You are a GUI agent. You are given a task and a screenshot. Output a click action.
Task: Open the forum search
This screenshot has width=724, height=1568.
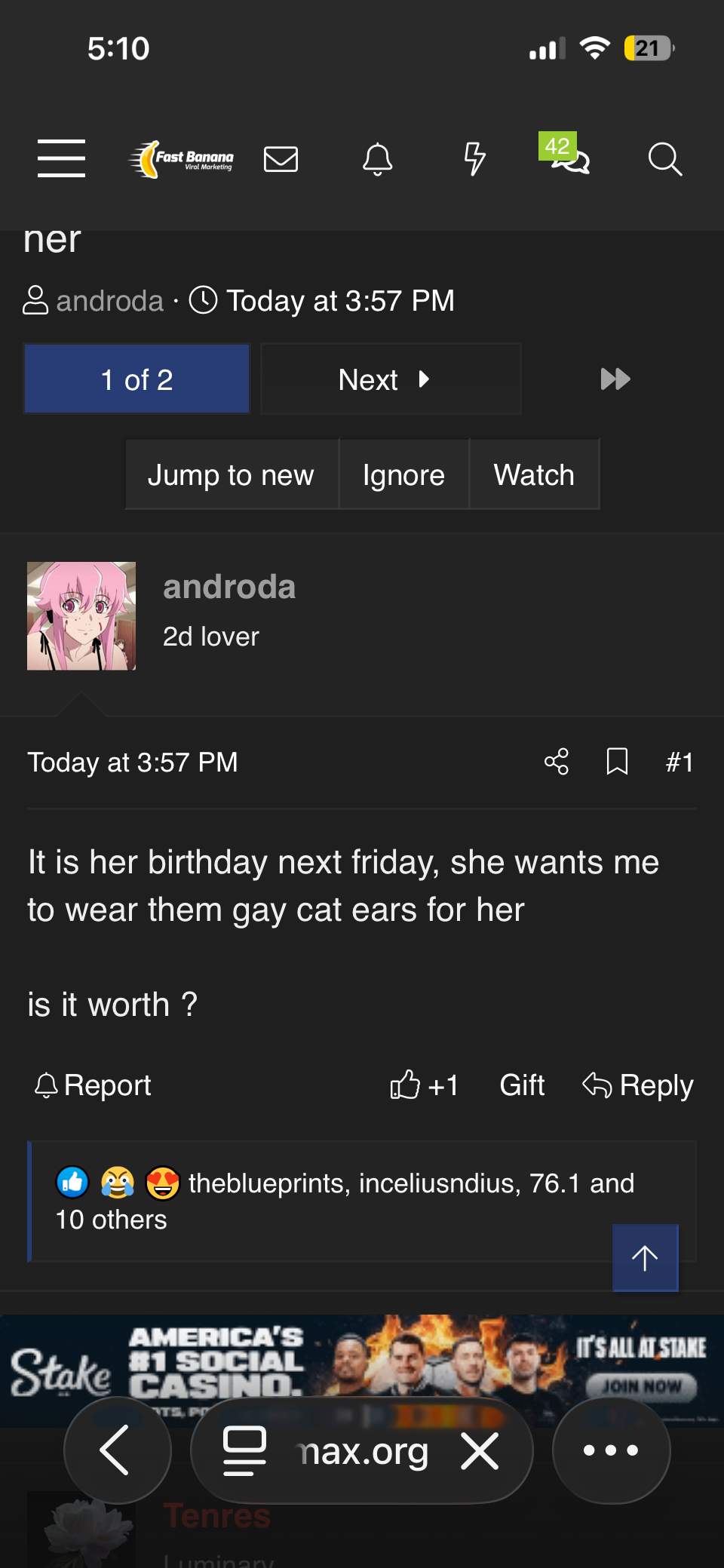click(665, 159)
